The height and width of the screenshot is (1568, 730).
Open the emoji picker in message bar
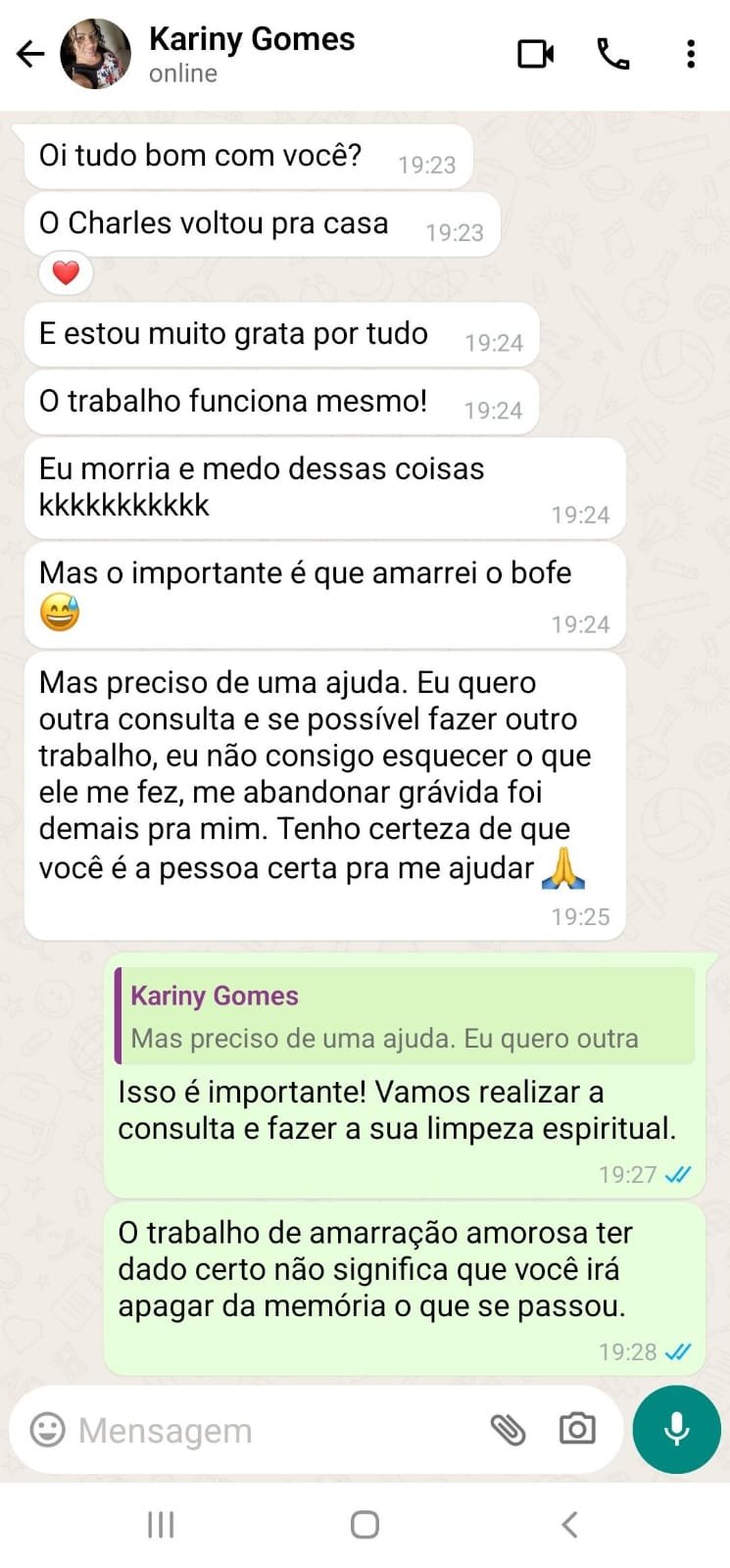[46, 1430]
